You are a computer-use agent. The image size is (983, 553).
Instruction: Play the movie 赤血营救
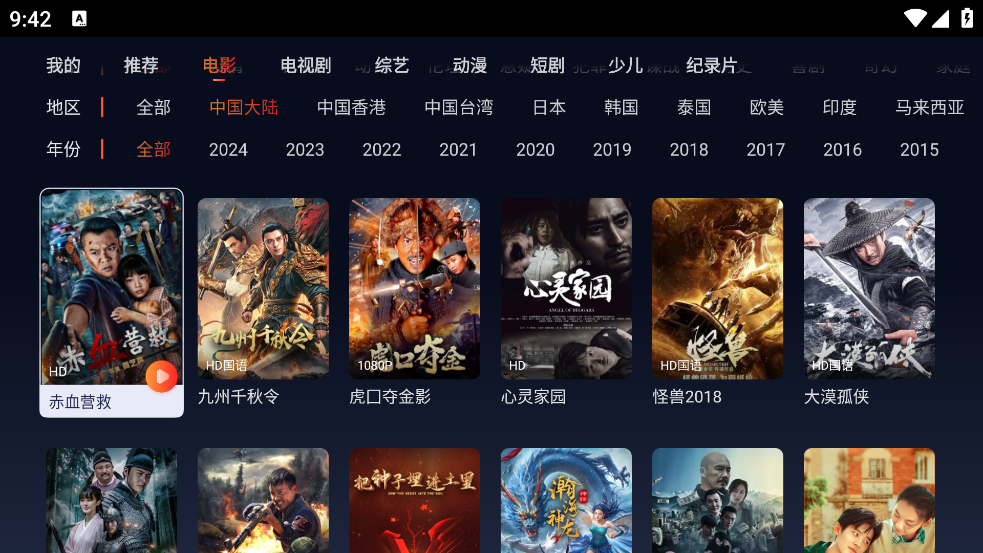click(x=161, y=376)
